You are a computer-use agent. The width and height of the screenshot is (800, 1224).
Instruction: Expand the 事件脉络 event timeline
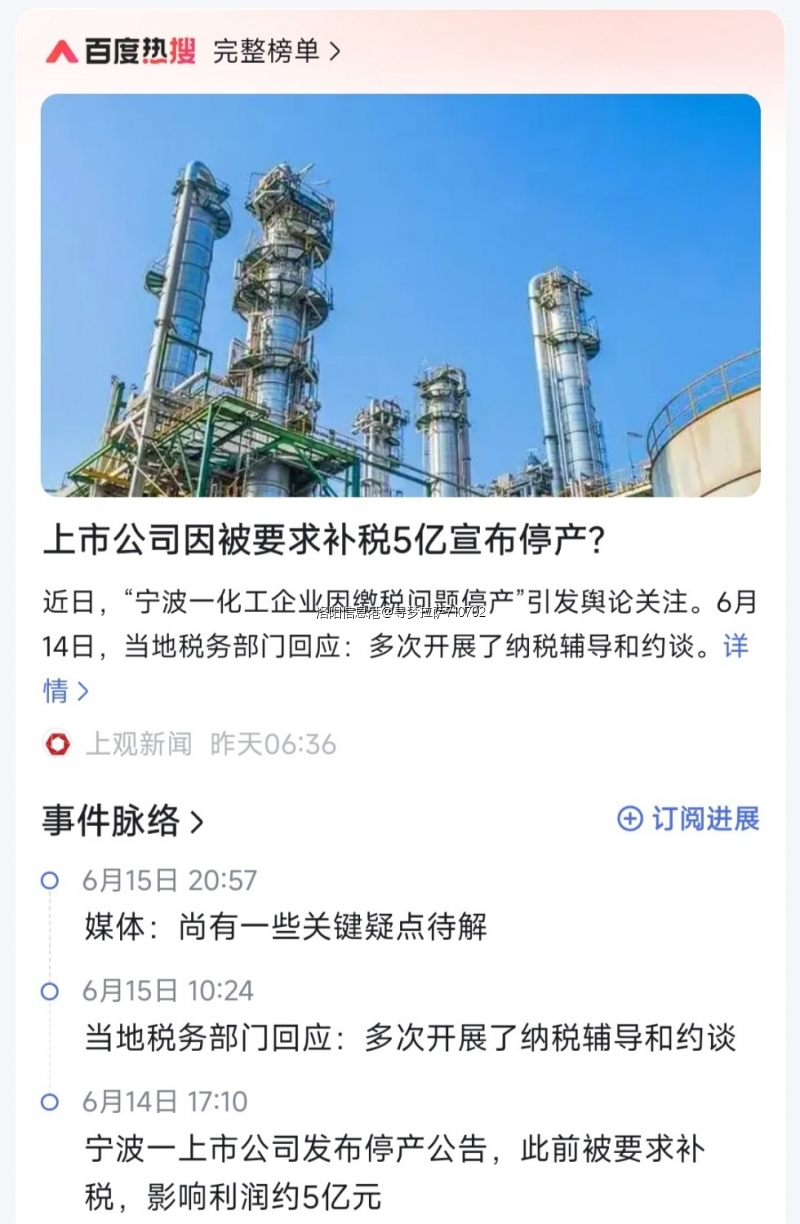point(123,821)
